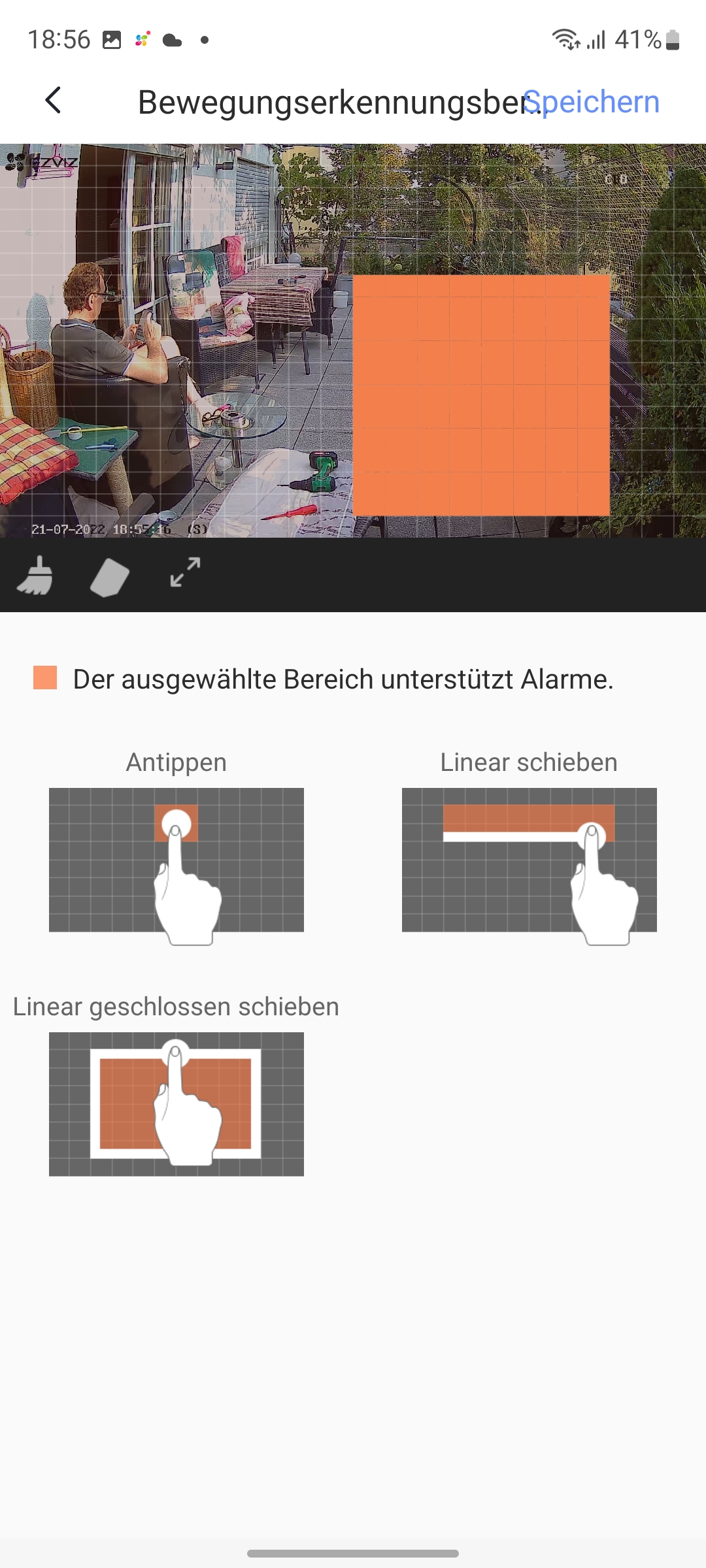This screenshot has height=1568, width=706.
Task: Select the eraser tool
Action: (109, 577)
